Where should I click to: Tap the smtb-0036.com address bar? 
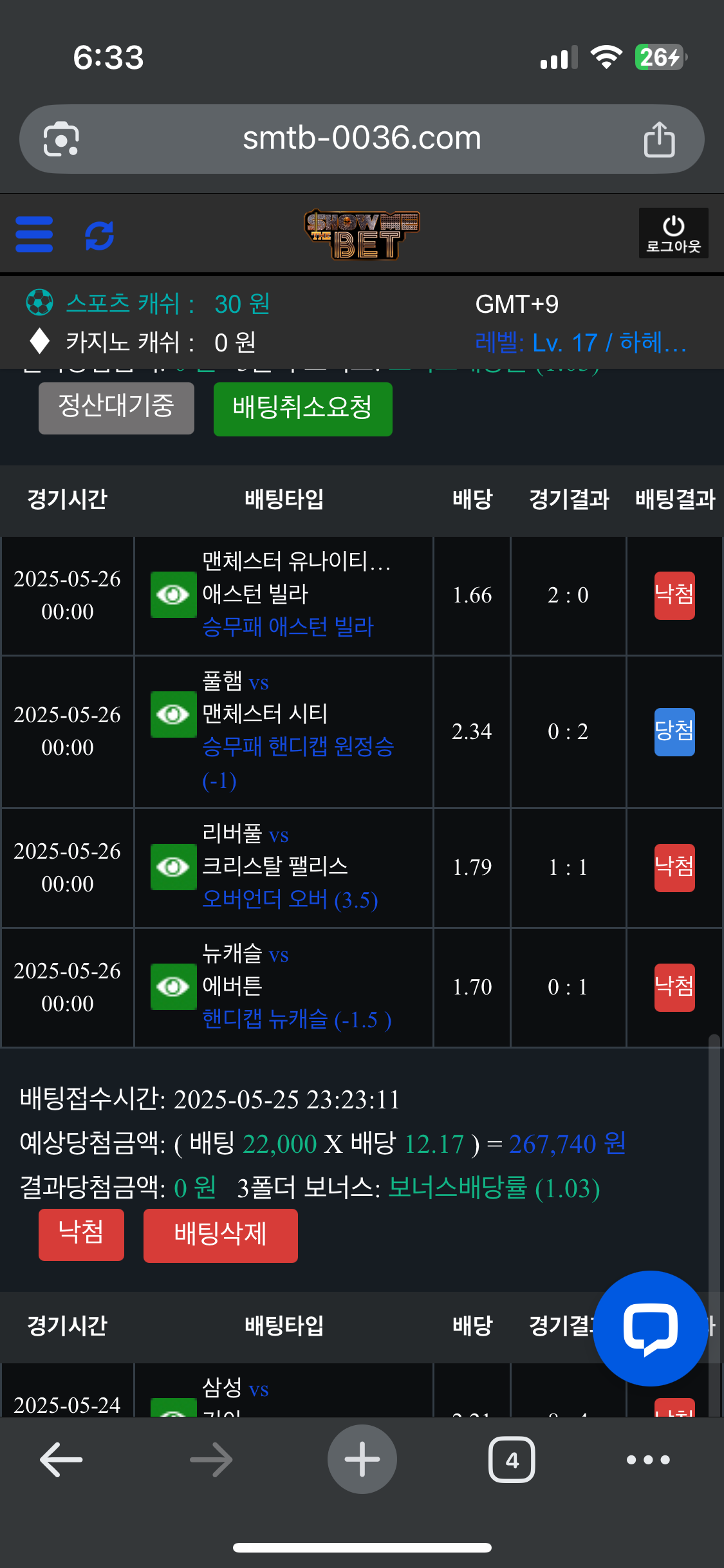[x=362, y=138]
